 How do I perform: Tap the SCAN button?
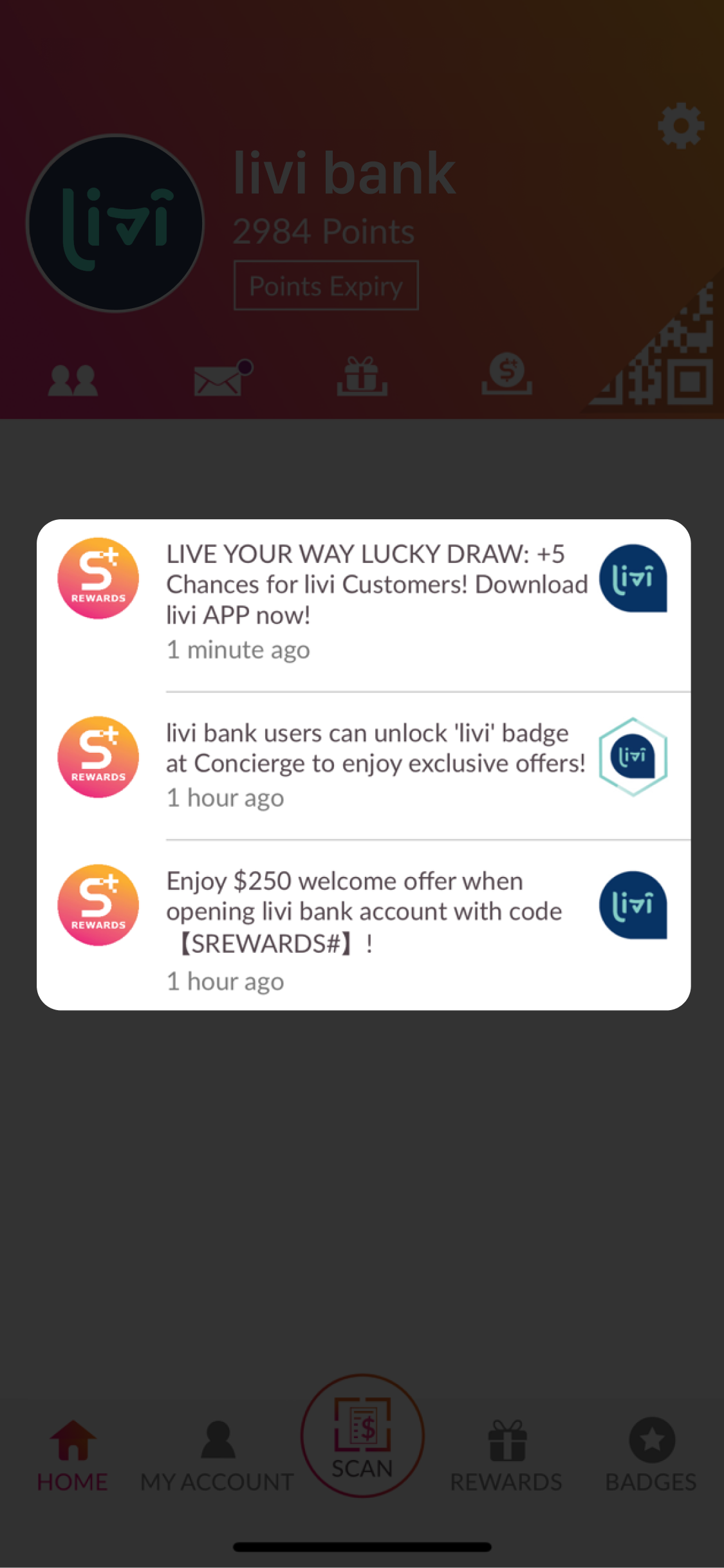point(362,1436)
